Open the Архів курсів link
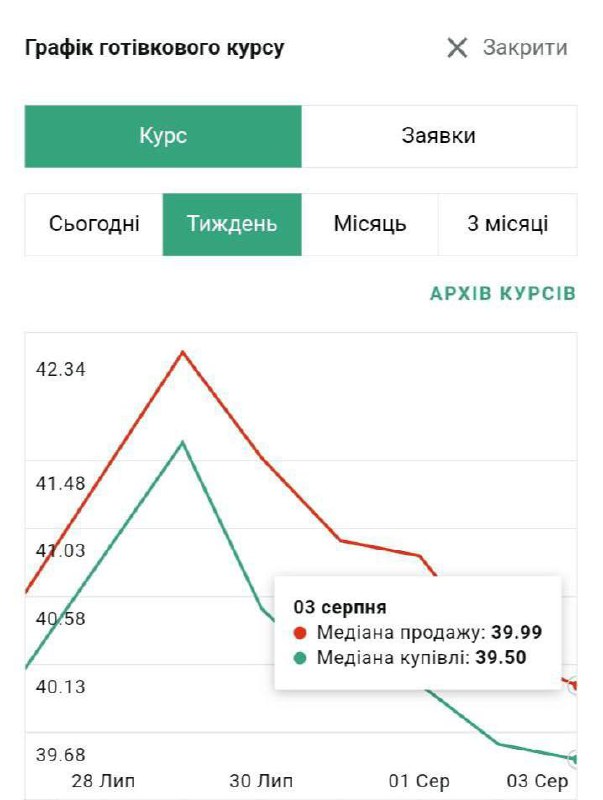Viewport: 603px width, 800px height. 502,294
